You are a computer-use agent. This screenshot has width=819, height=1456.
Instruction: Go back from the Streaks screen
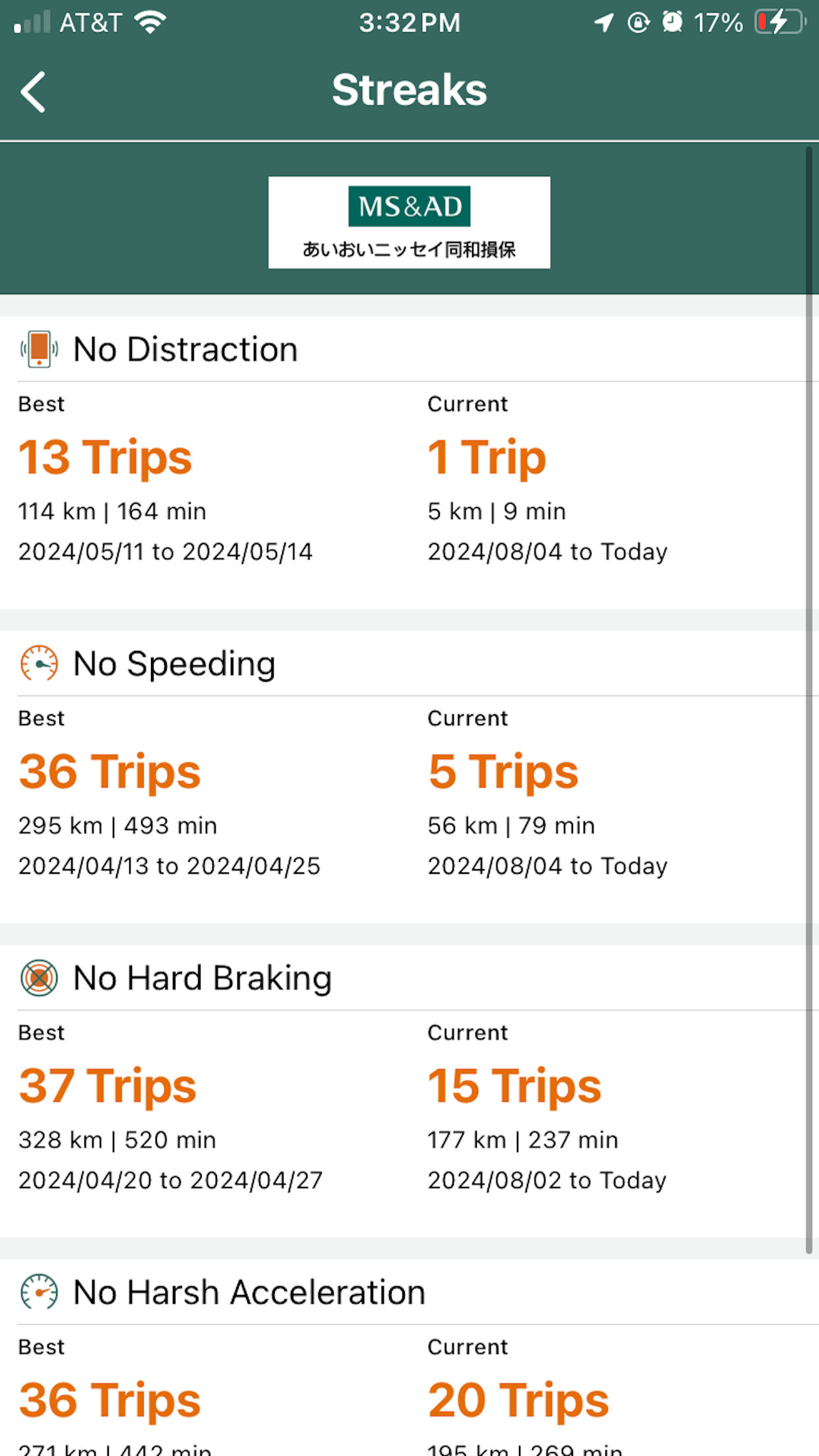point(33,92)
